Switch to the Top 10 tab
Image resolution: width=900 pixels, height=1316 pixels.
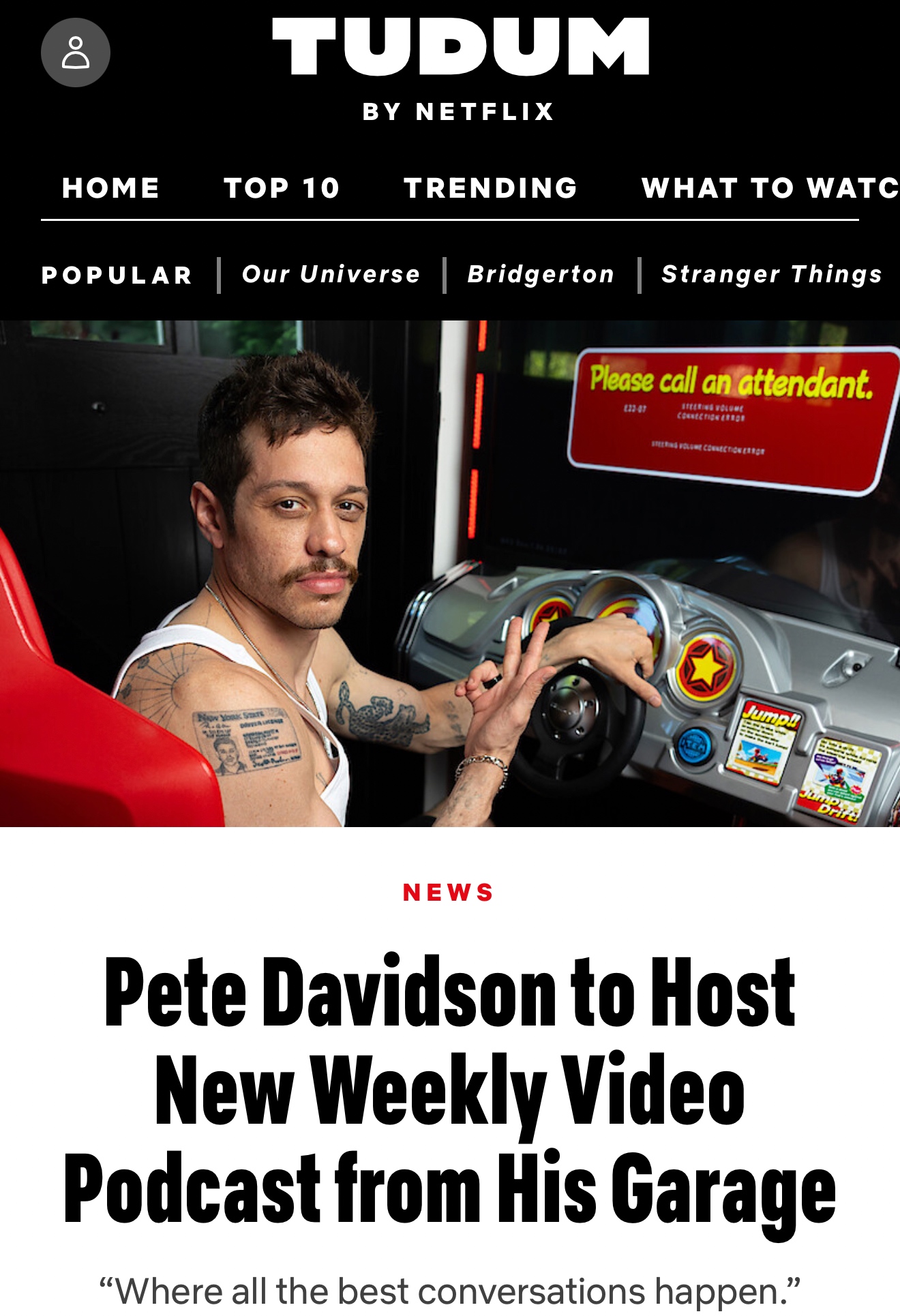282,188
